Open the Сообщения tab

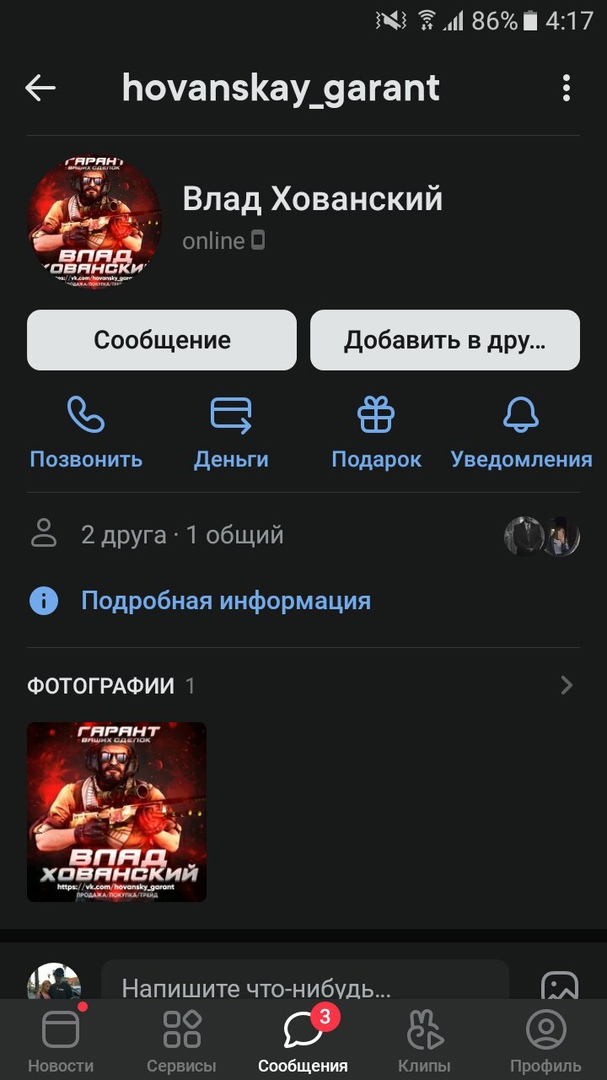pyautogui.click(x=303, y=1040)
